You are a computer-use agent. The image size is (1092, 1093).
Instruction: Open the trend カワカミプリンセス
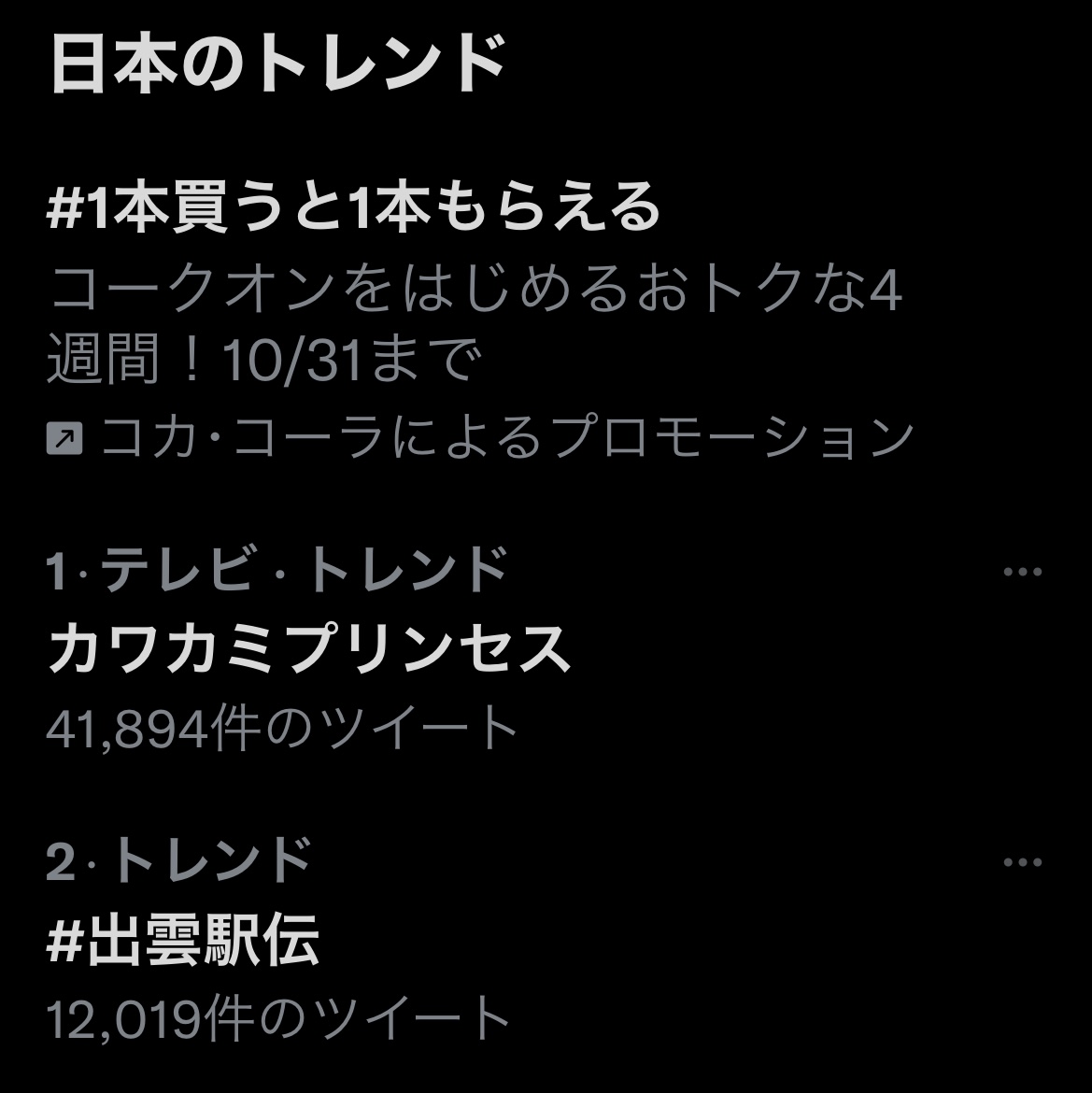click(x=308, y=650)
